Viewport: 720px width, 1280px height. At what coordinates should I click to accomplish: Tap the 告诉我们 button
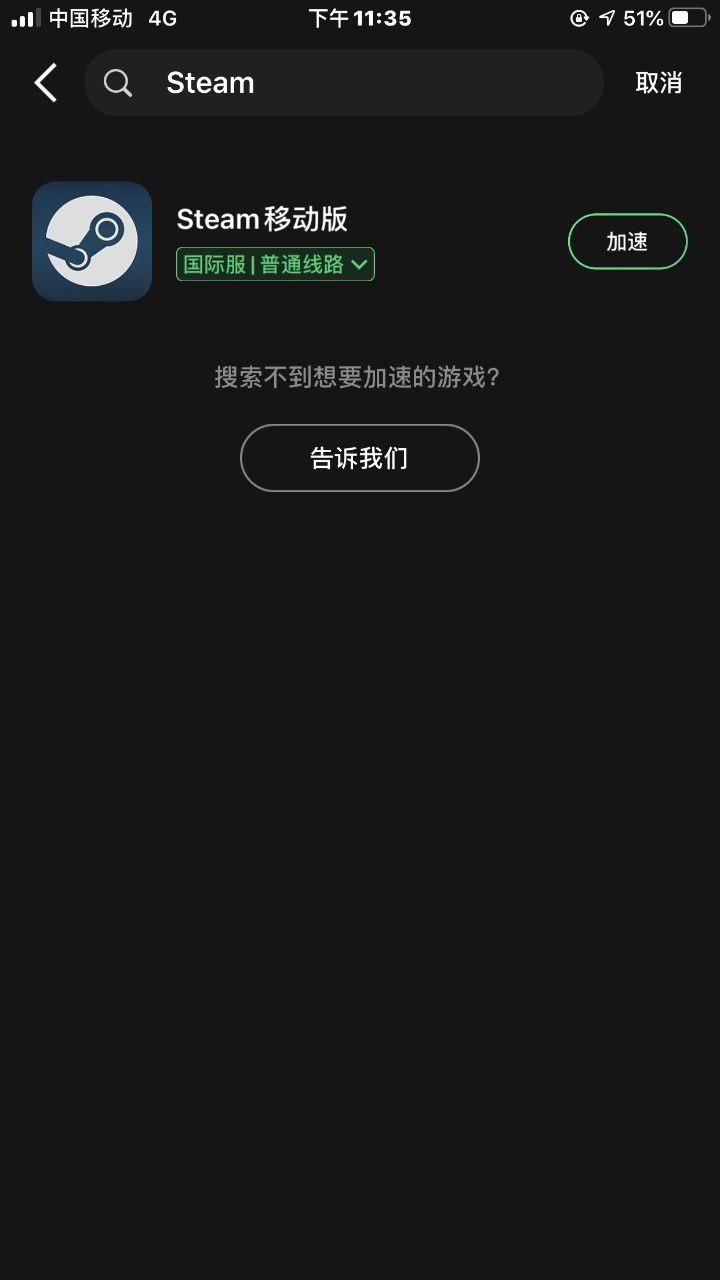pyautogui.click(x=360, y=458)
